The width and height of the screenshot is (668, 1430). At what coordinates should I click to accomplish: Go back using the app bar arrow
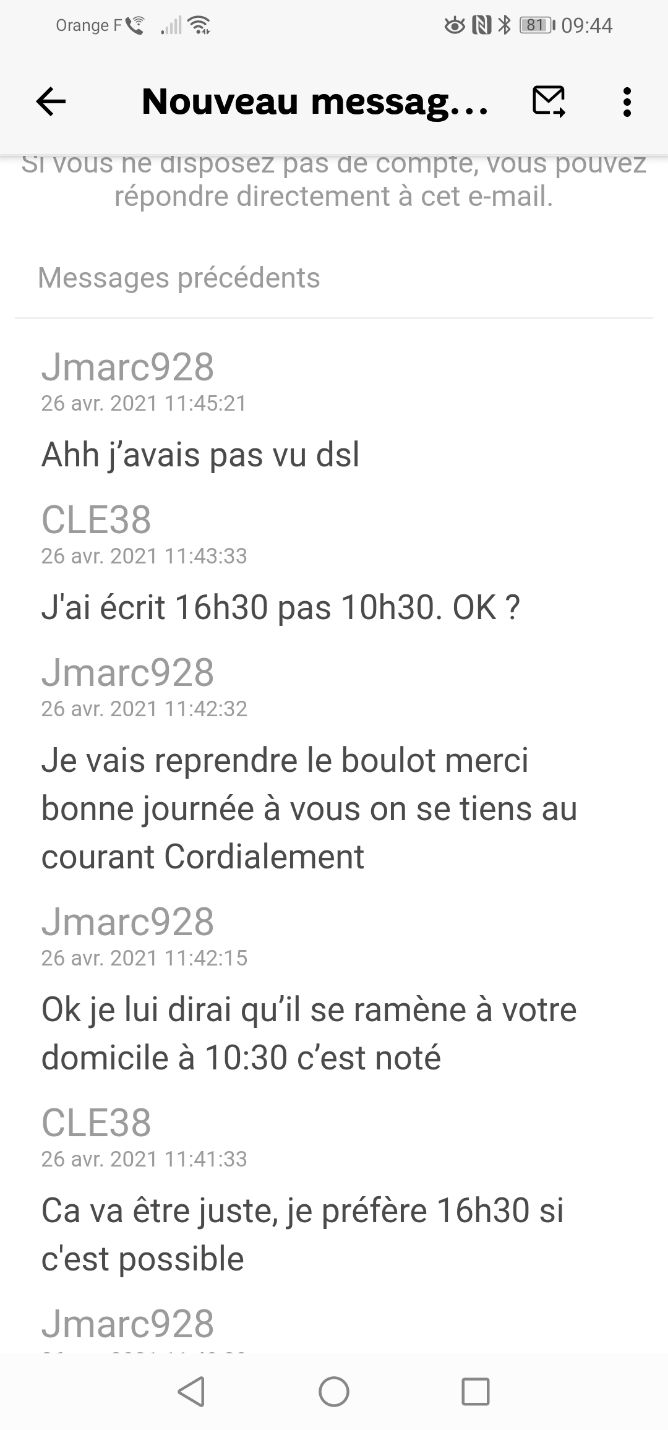point(51,101)
